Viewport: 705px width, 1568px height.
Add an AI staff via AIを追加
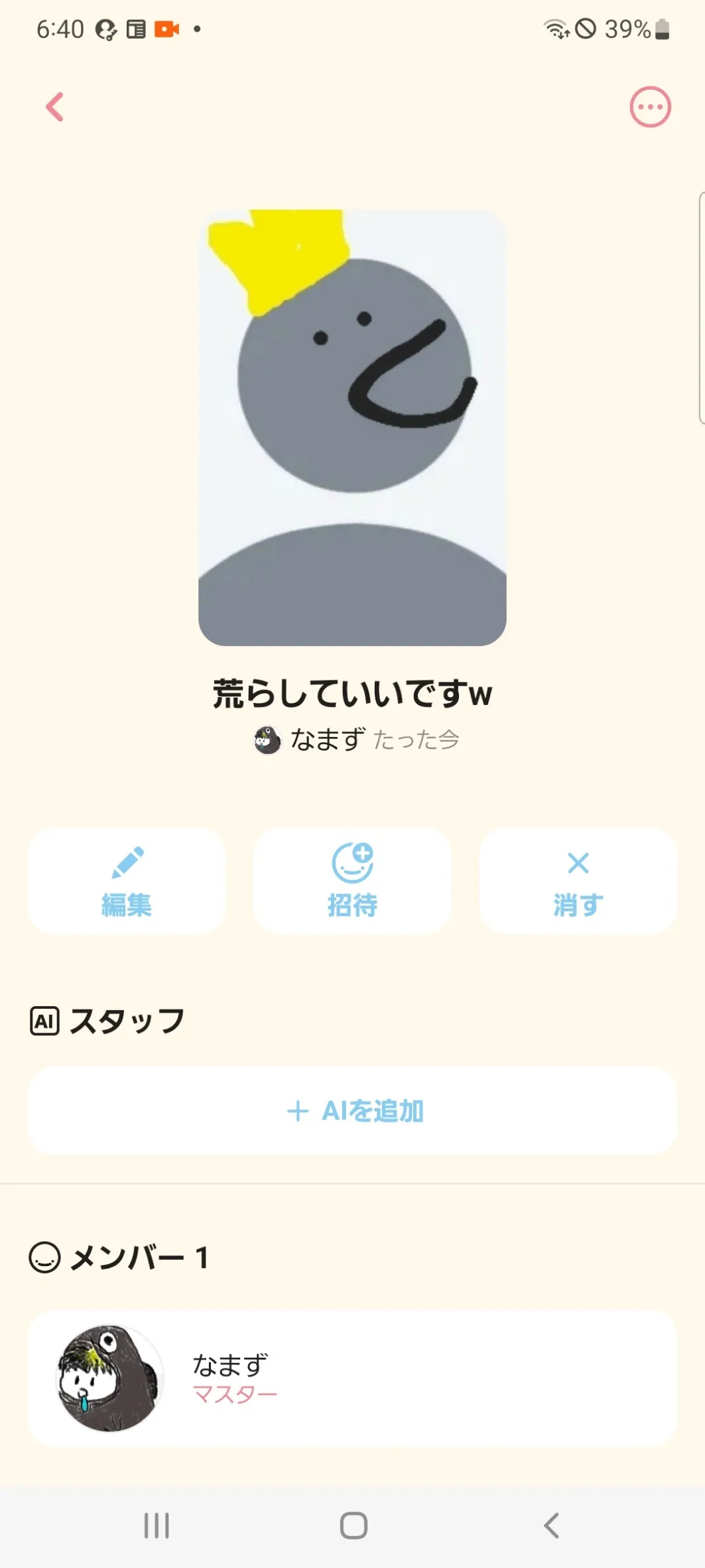point(352,1111)
